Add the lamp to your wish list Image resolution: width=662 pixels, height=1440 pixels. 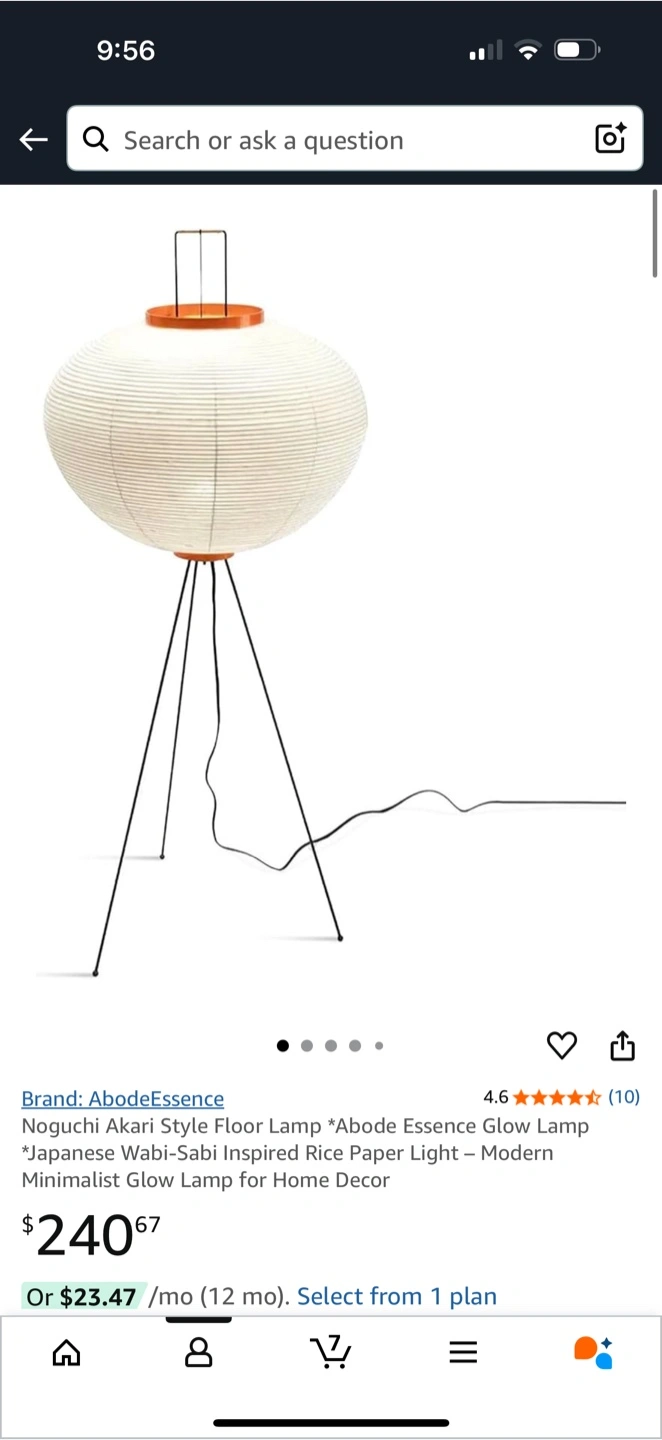point(562,1046)
